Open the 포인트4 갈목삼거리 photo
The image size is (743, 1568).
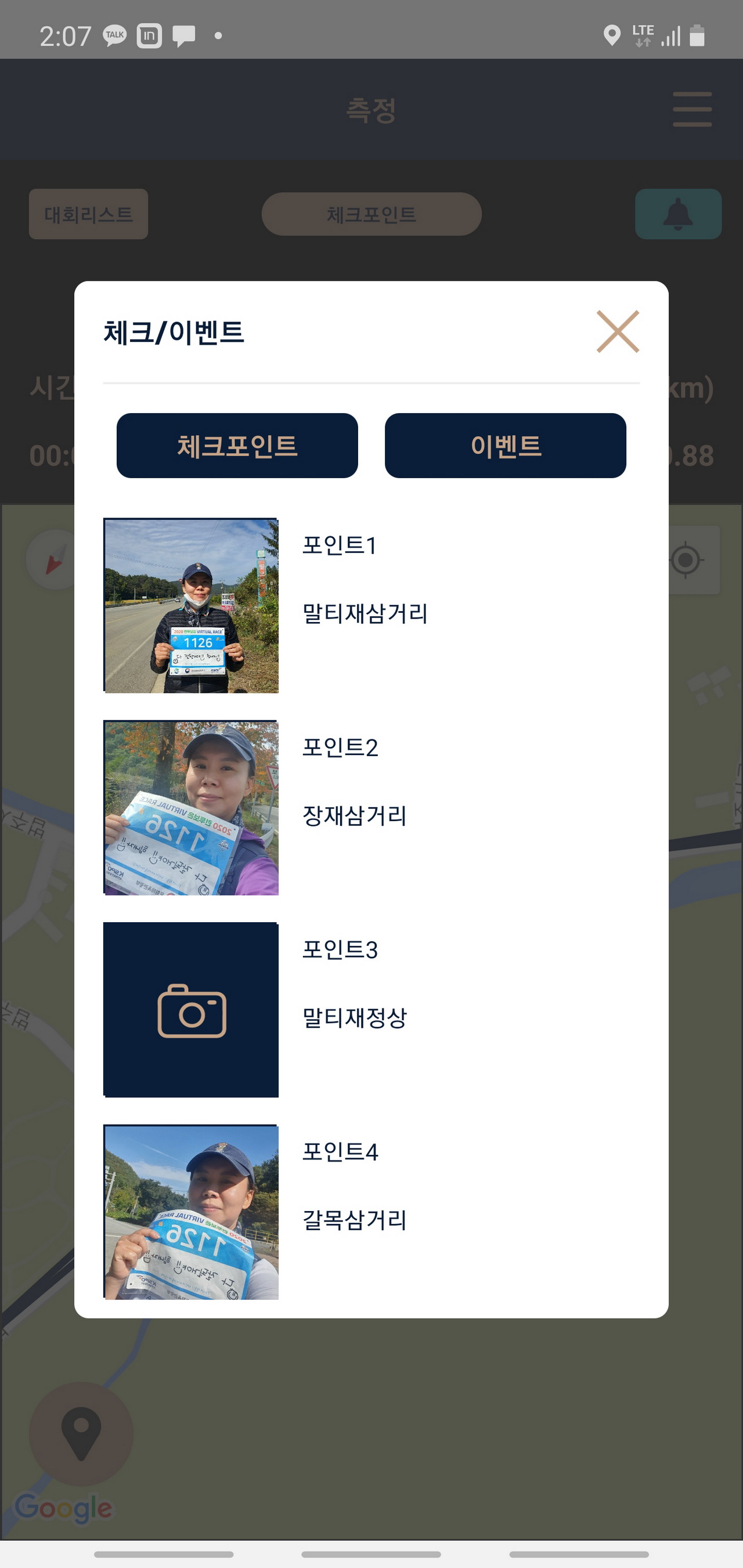point(191,1212)
